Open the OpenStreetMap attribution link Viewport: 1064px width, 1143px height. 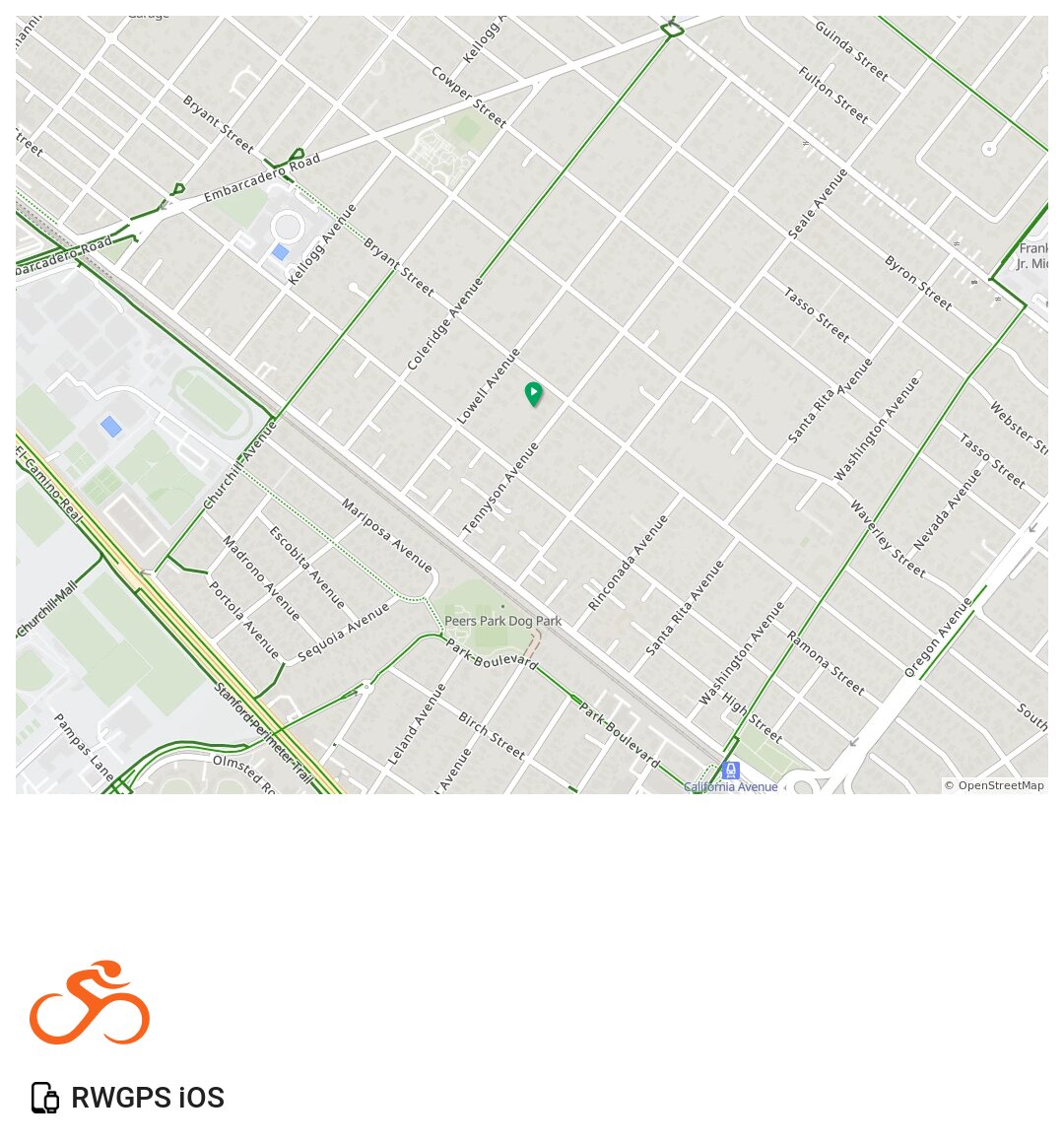click(x=1000, y=785)
